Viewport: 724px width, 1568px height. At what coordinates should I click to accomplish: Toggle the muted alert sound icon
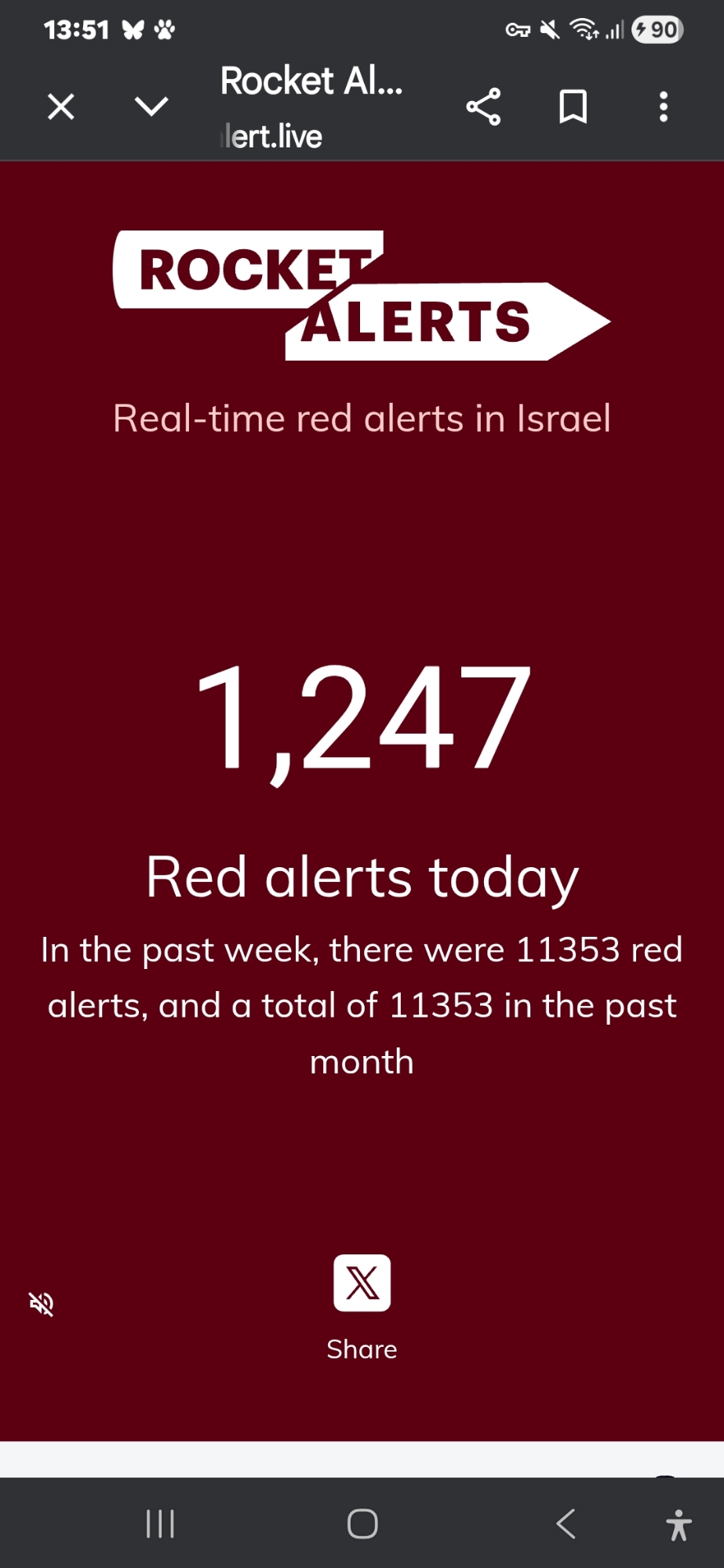pyautogui.click(x=42, y=1304)
